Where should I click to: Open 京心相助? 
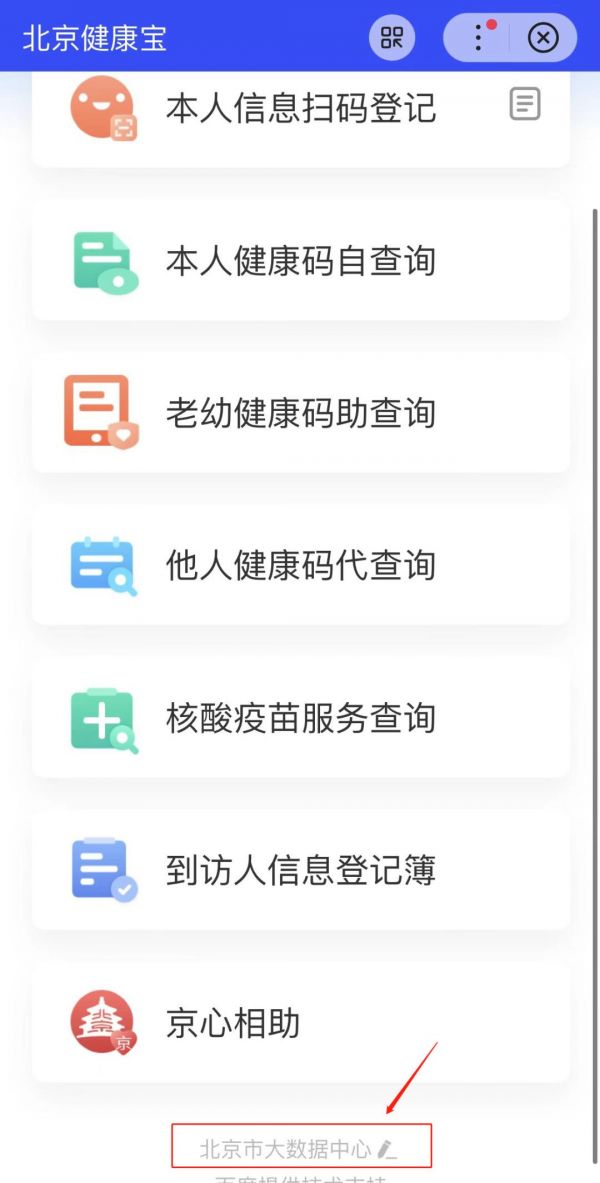(300, 1022)
